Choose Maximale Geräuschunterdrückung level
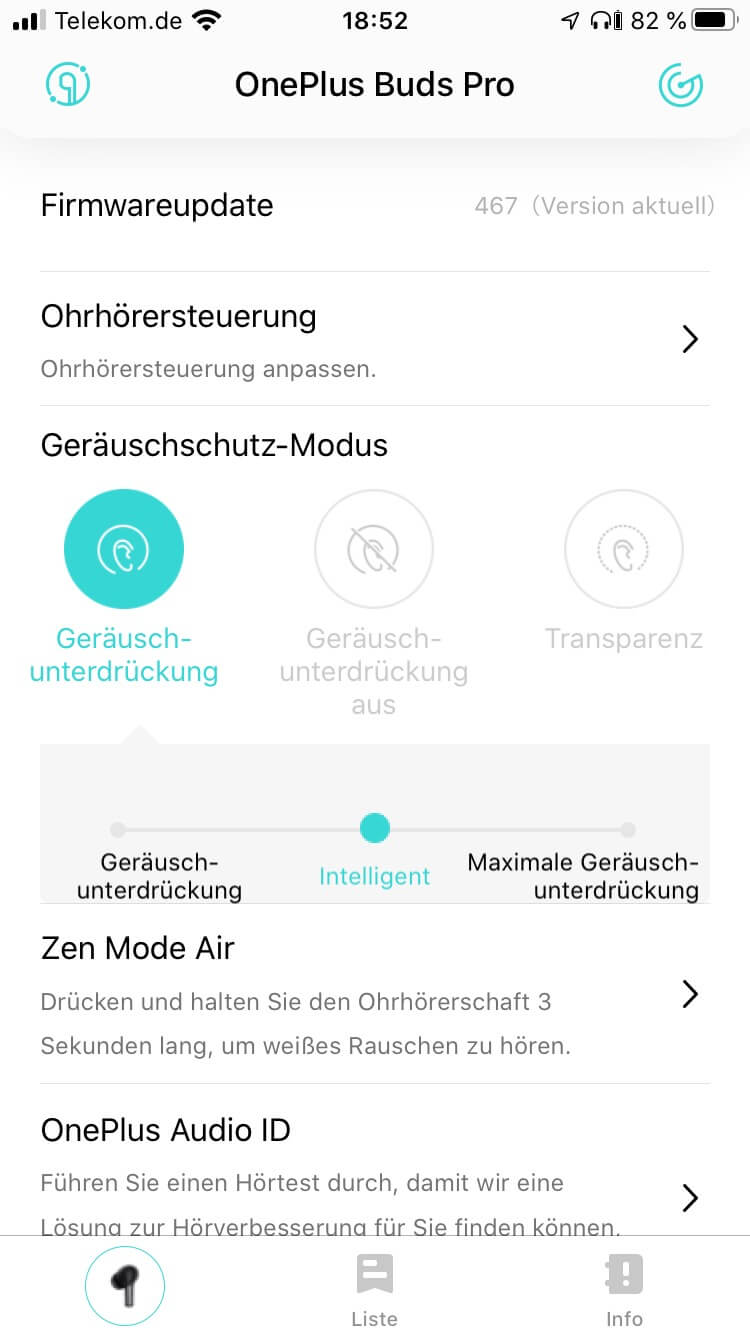Screen dimensions: 750x1334 627,829
